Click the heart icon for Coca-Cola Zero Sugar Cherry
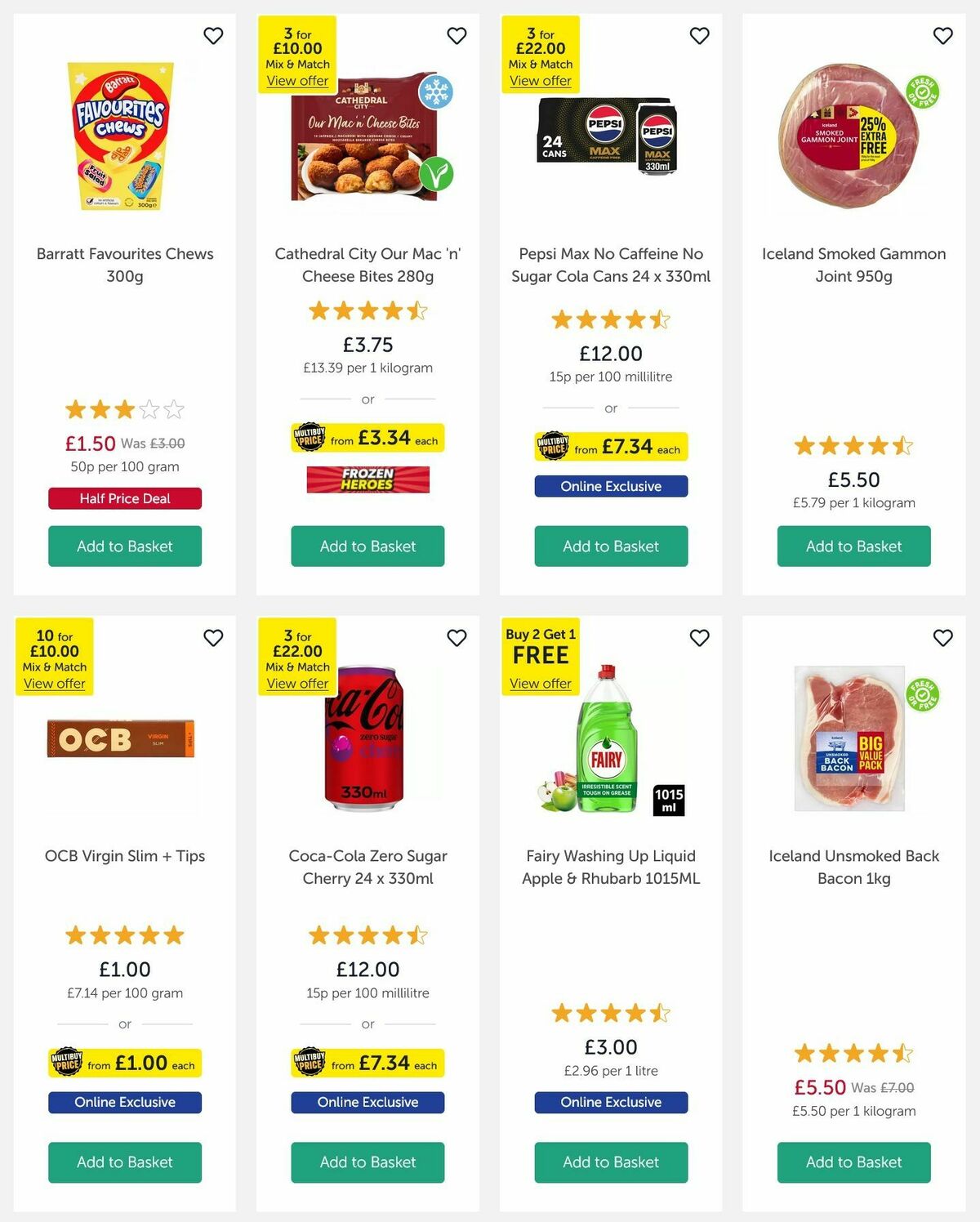980x1222 pixels. (x=457, y=639)
